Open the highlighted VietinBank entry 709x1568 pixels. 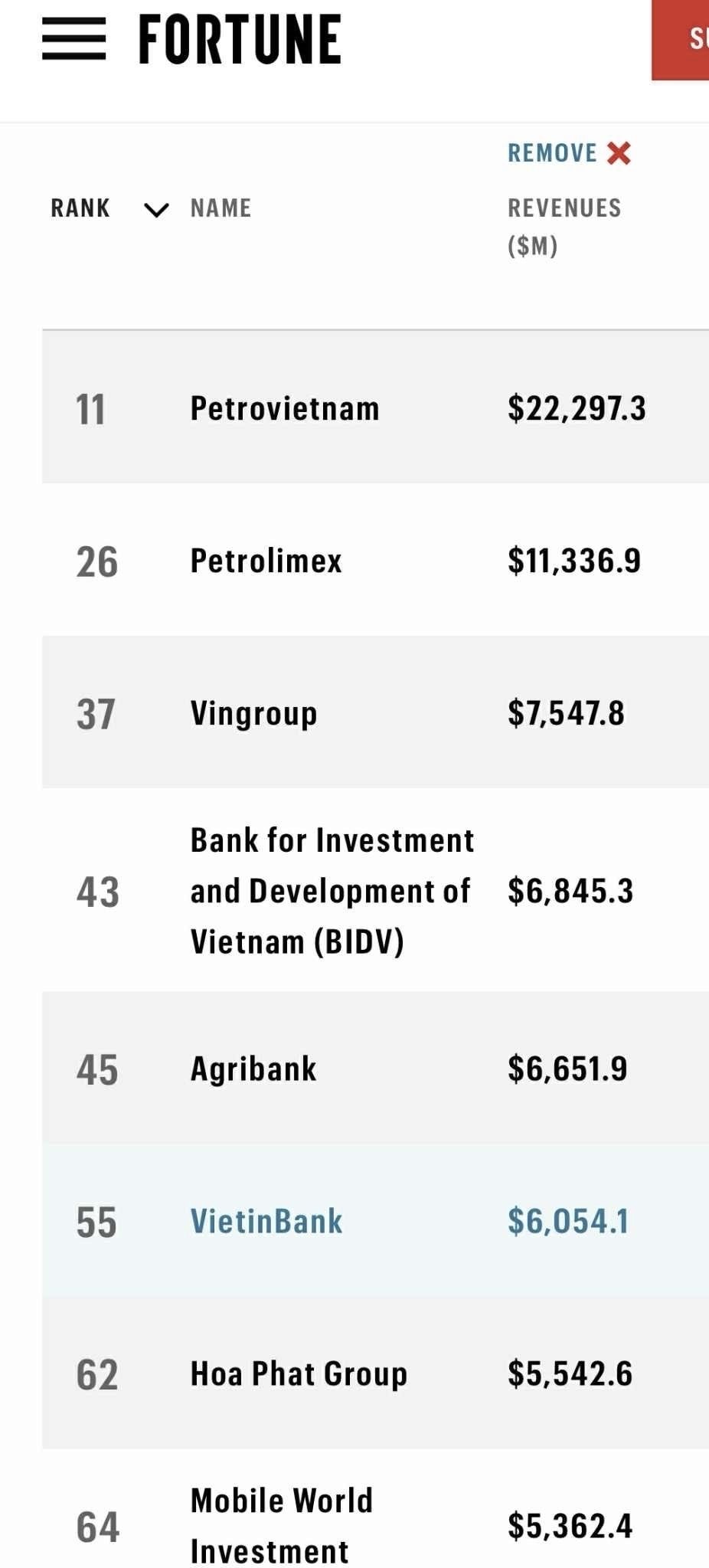pyautogui.click(x=266, y=1221)
